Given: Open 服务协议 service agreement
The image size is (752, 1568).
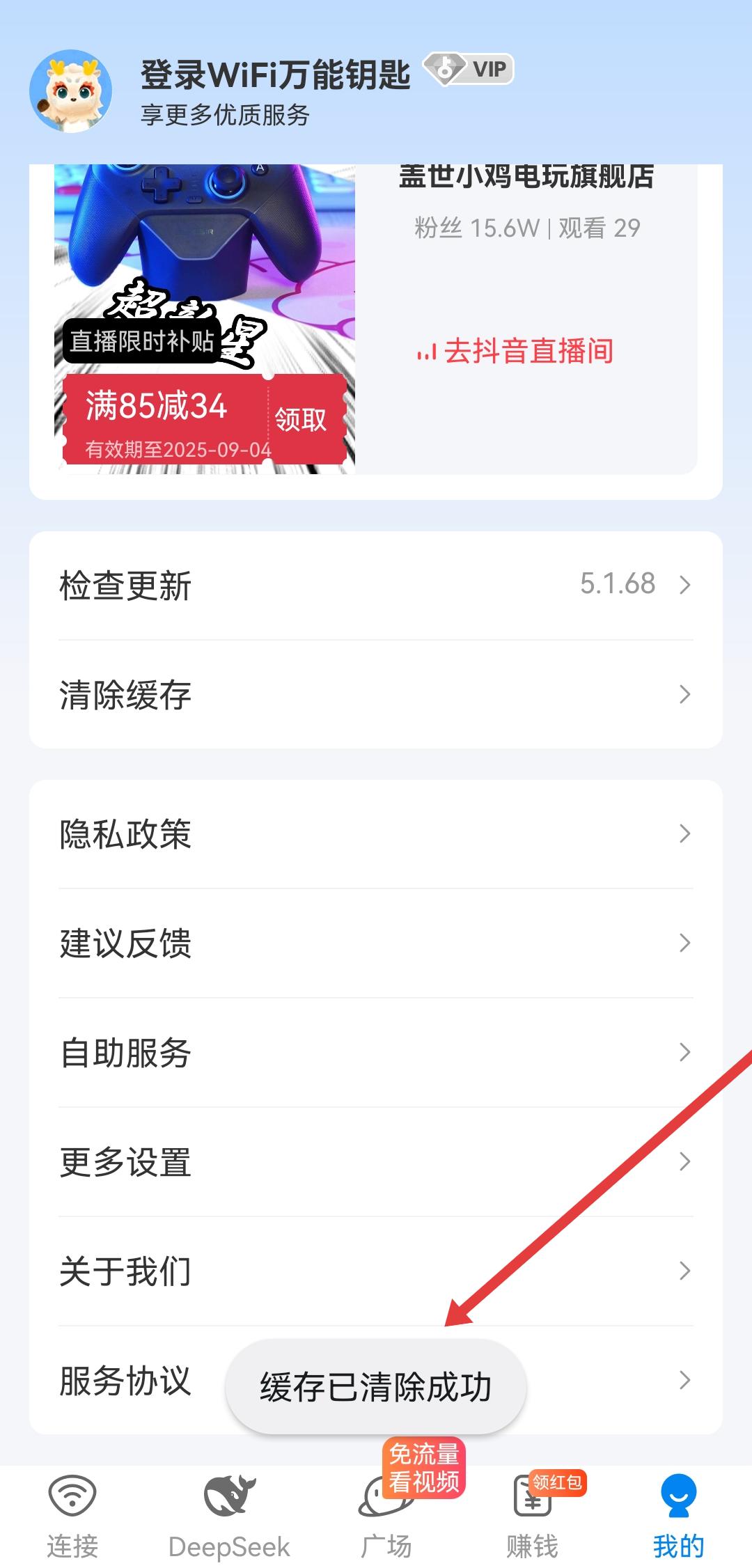Looking at the screenshot, I should point(125,1380).
